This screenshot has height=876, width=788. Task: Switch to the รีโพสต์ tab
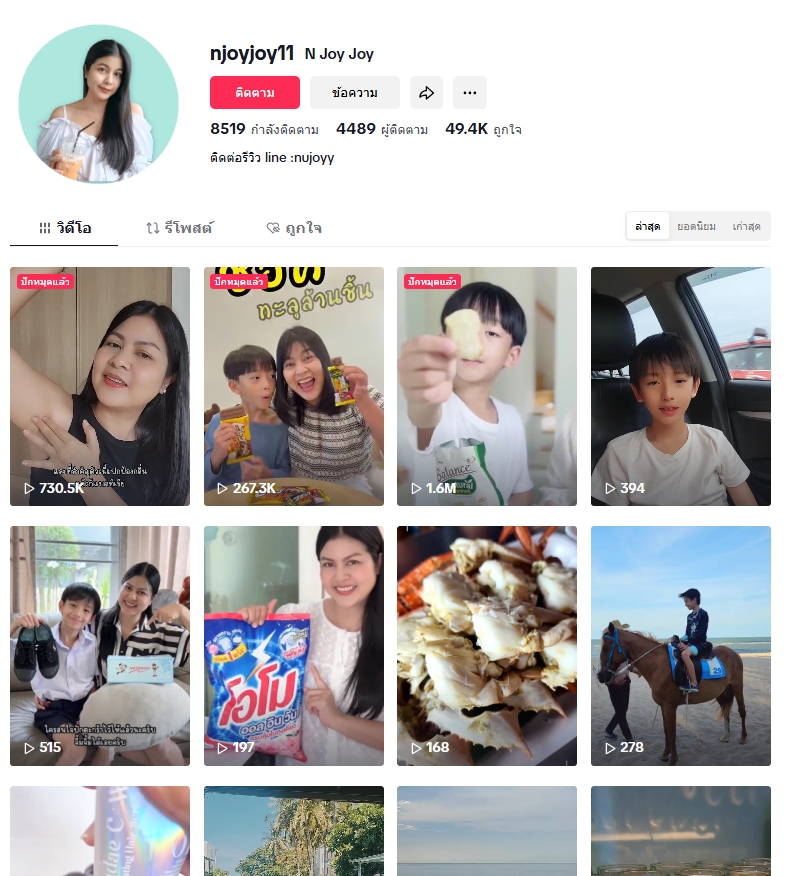click(179, 228)
